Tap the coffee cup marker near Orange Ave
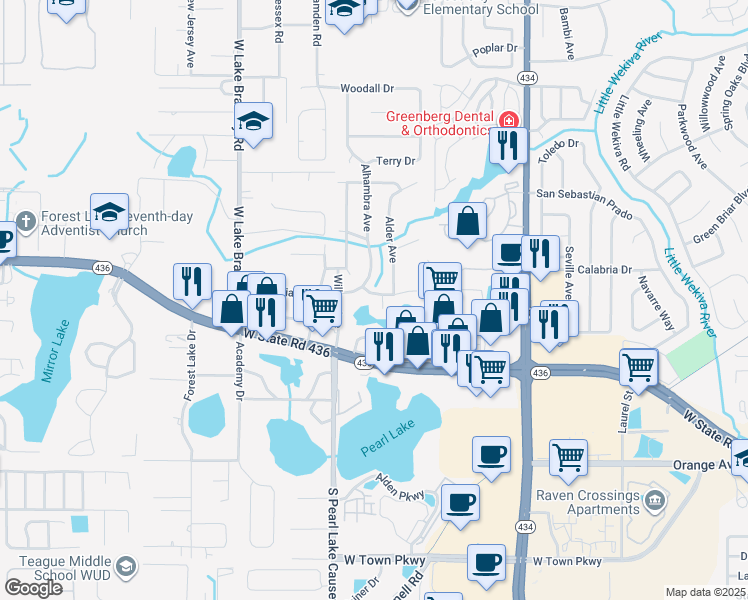Viewport: 748px width, 600px height. [x=490, y=455]
